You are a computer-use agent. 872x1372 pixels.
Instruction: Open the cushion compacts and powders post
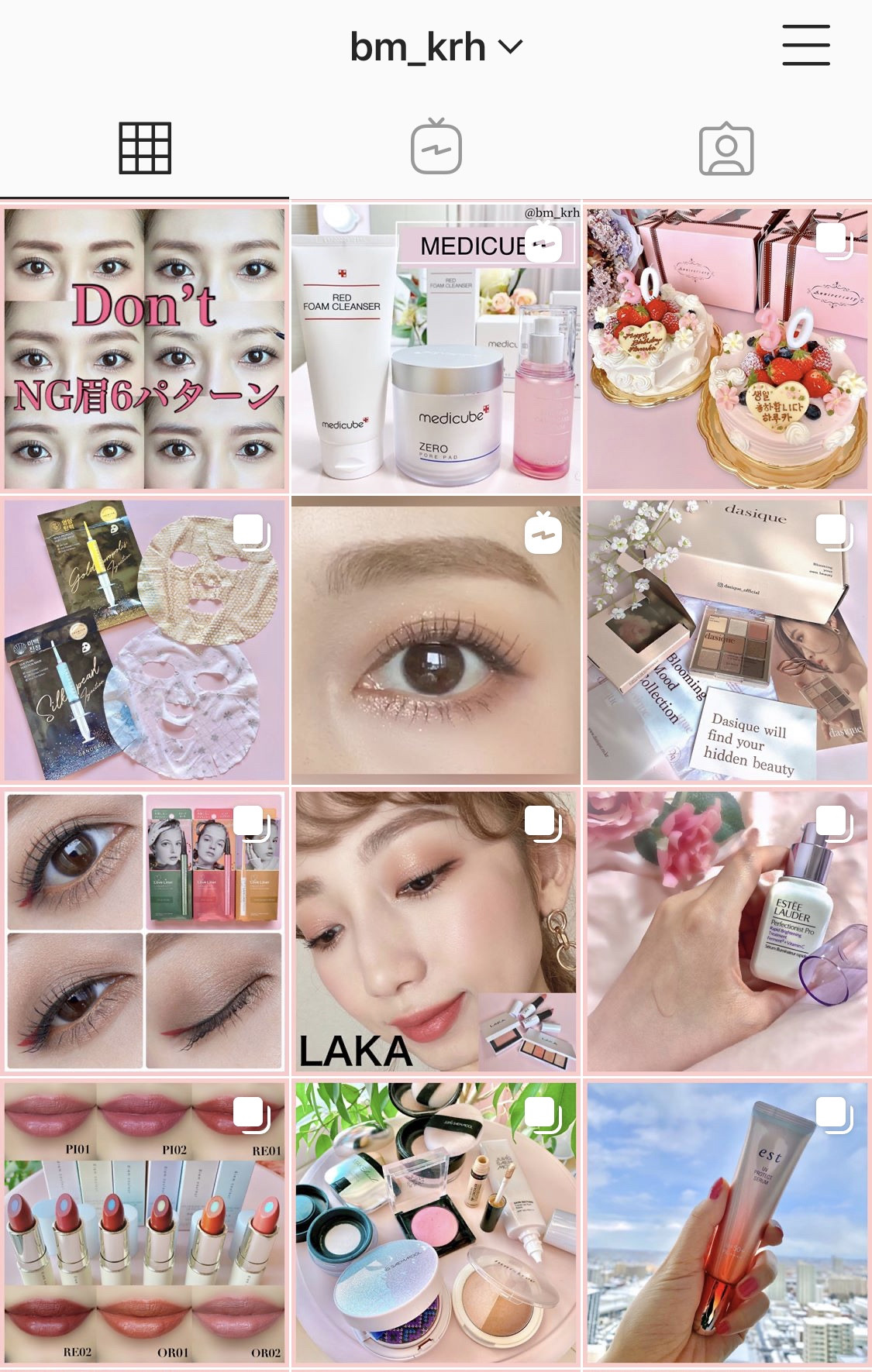coord(436,1222)
